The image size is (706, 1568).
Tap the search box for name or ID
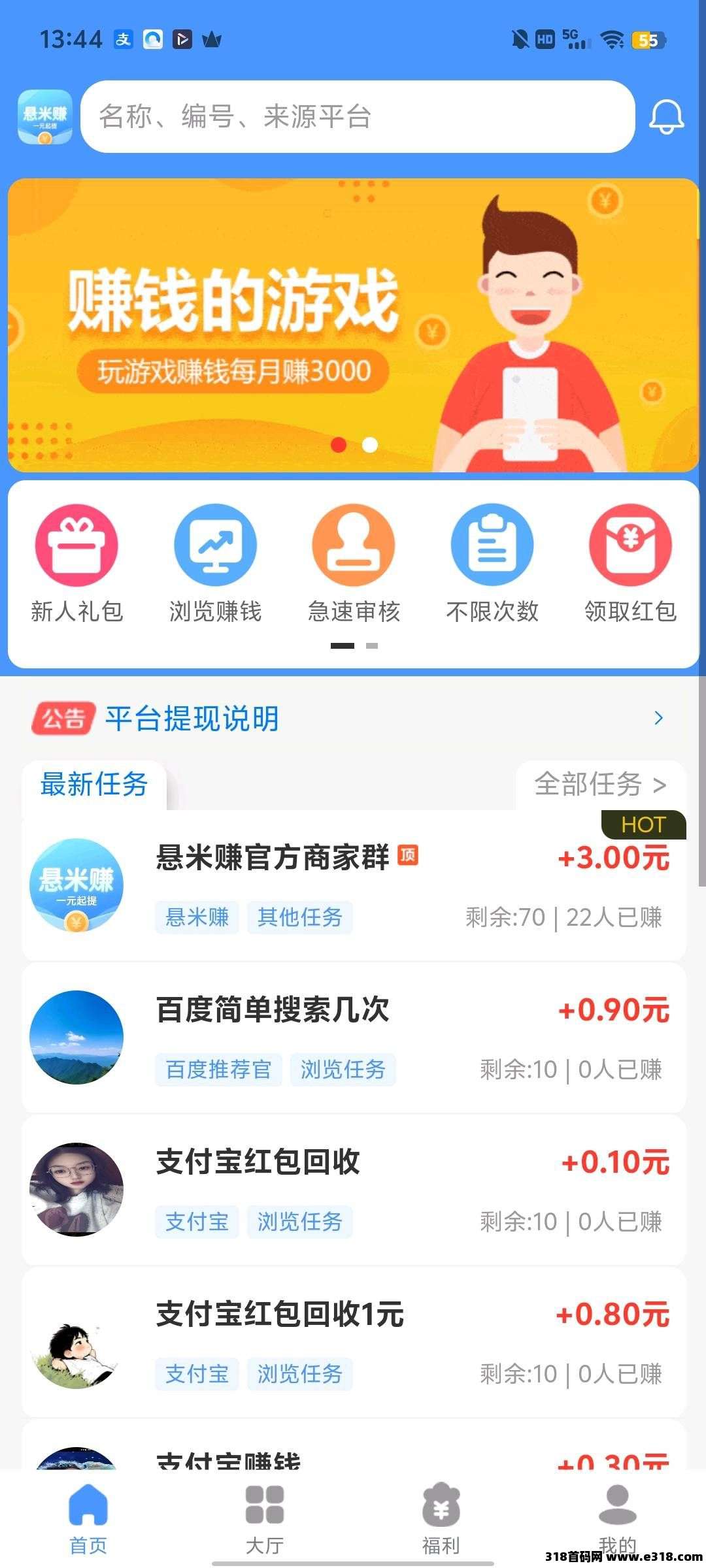click(357, 117)
